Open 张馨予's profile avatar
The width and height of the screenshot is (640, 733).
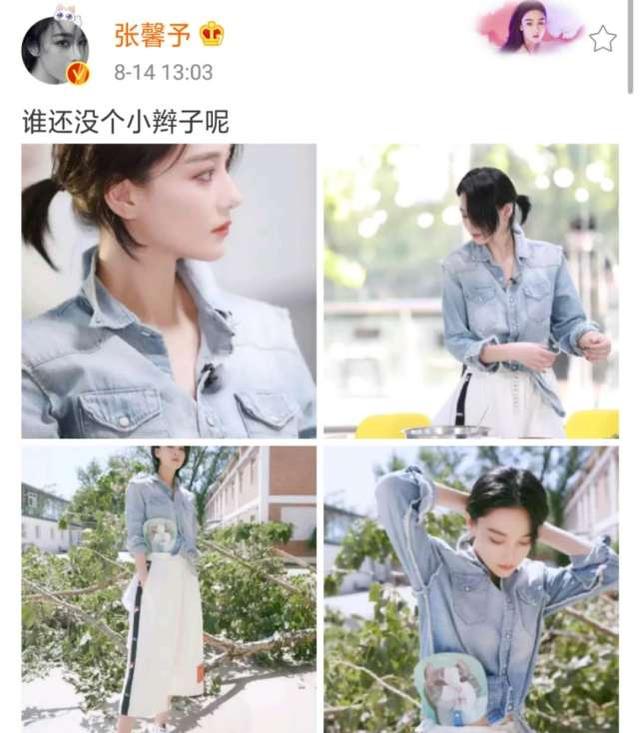point(55,50)
